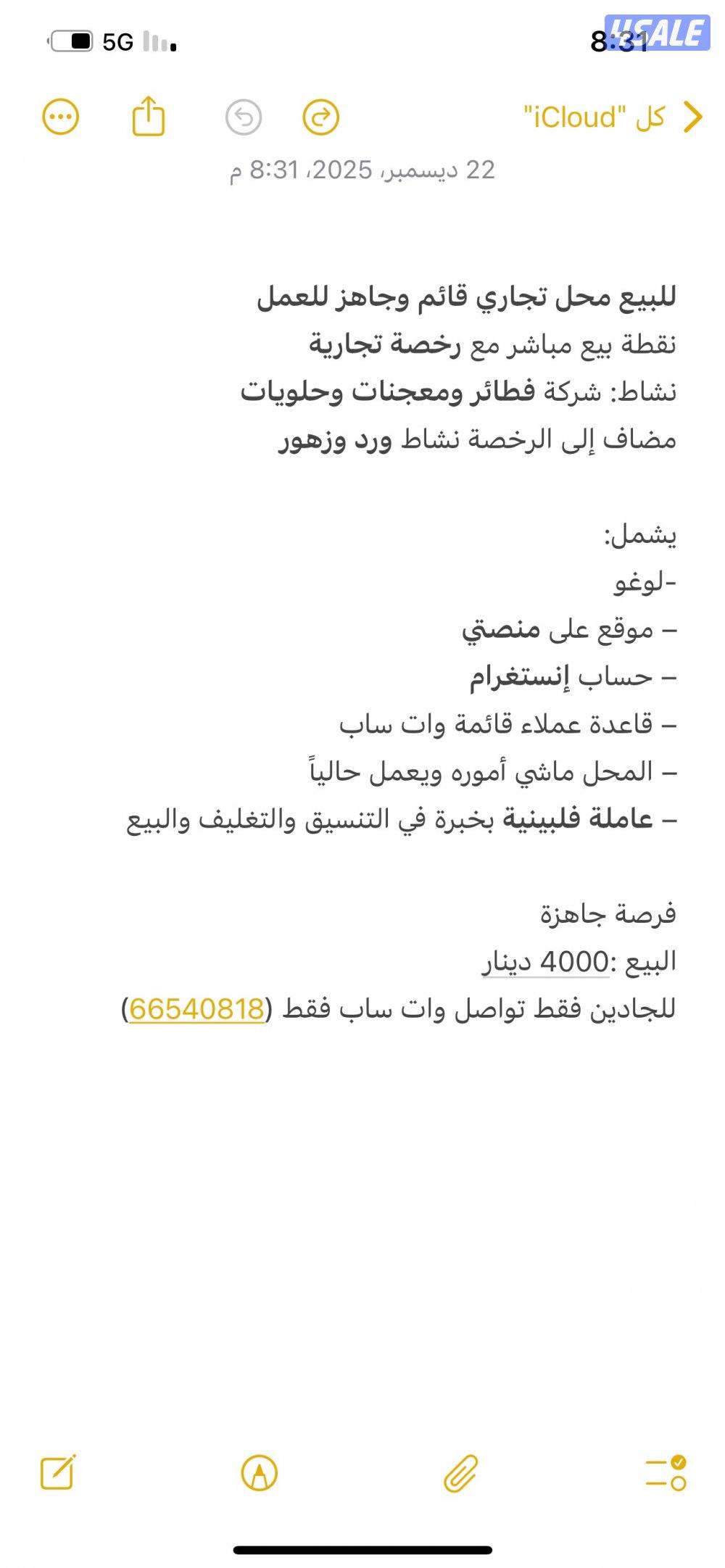The height and width of the screenshot is (1568, 725).
Task: Tap the 5G network indicator
Action: tap(117, 41)
